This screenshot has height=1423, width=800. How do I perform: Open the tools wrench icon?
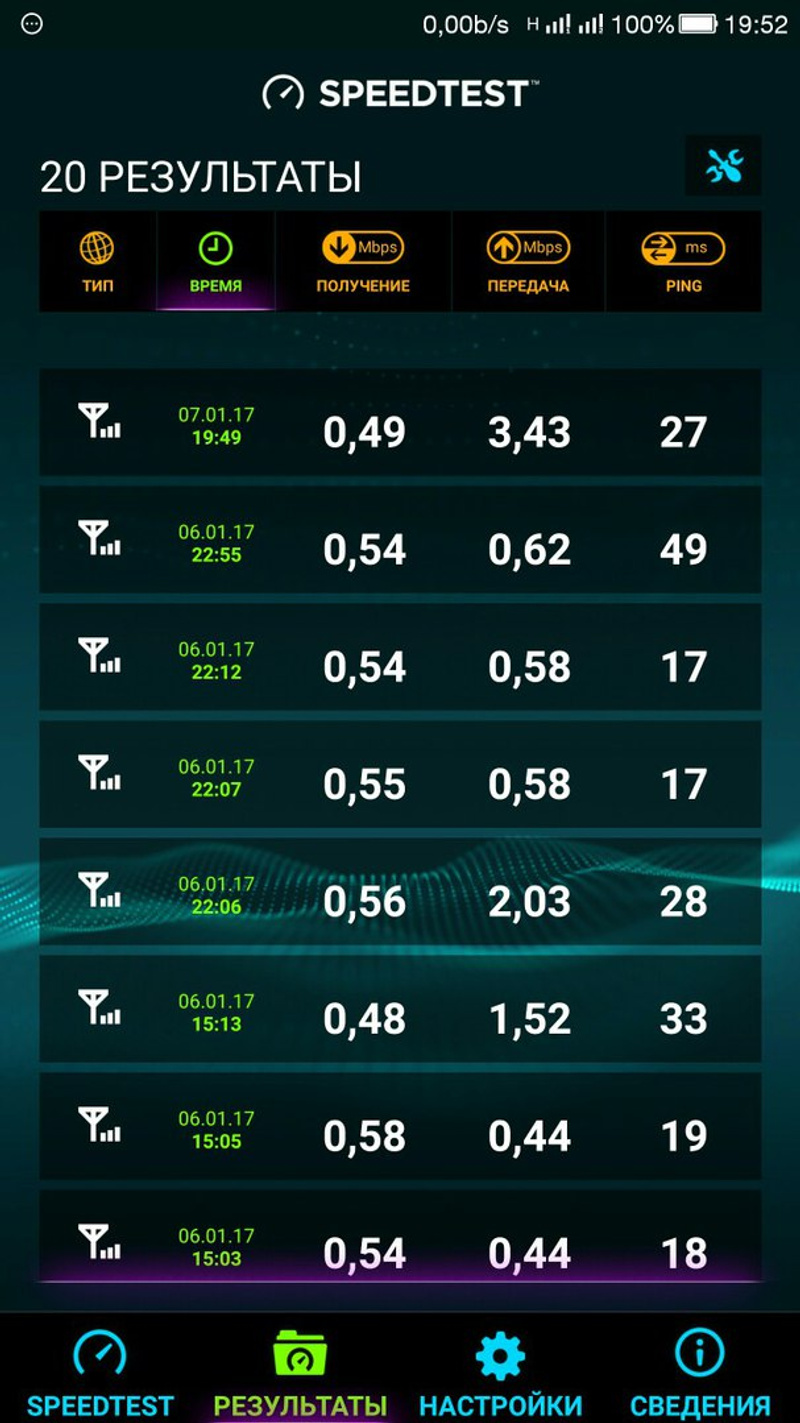point(723,165)
